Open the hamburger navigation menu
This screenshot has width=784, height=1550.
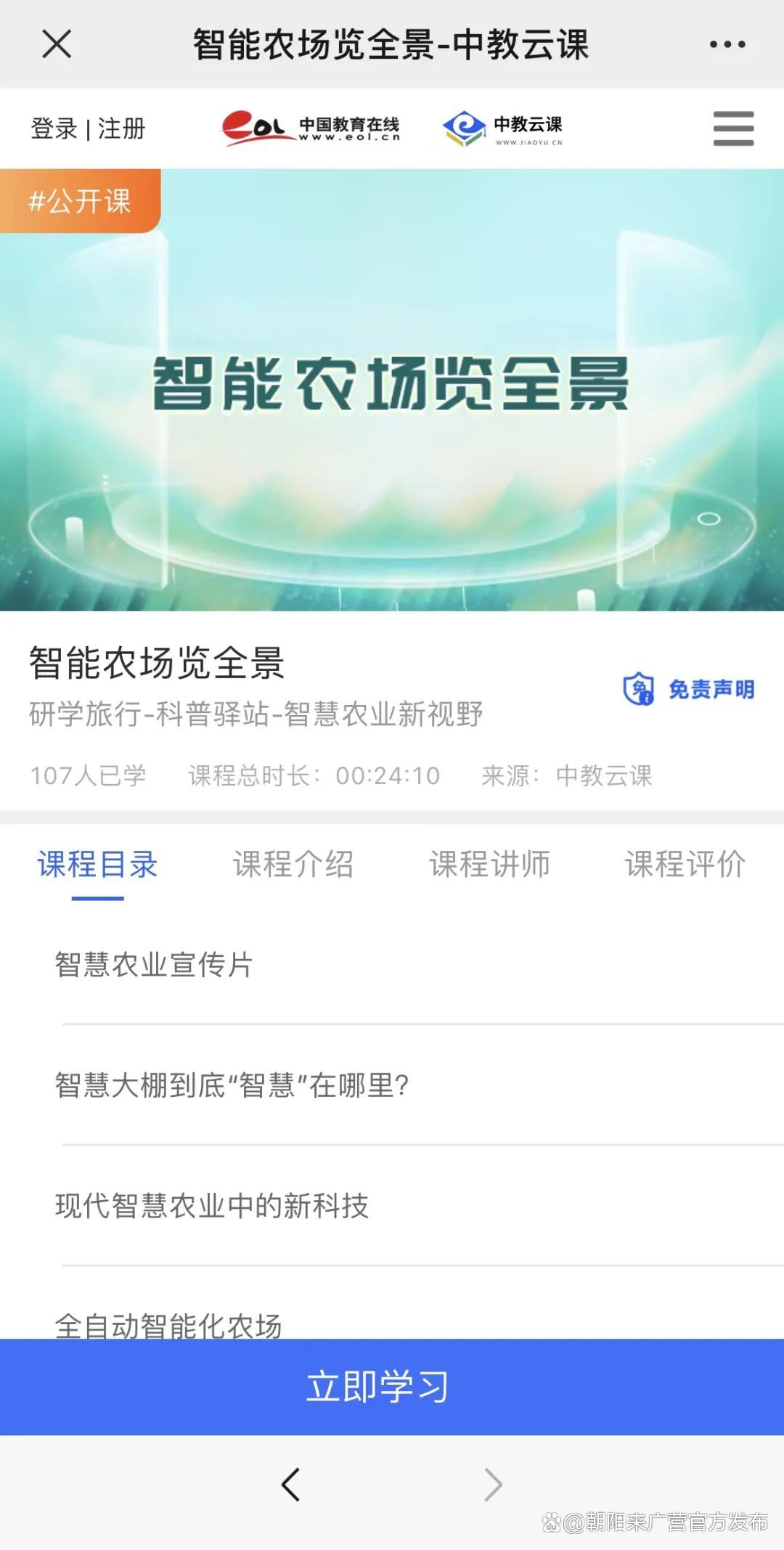tap(733, 129)
